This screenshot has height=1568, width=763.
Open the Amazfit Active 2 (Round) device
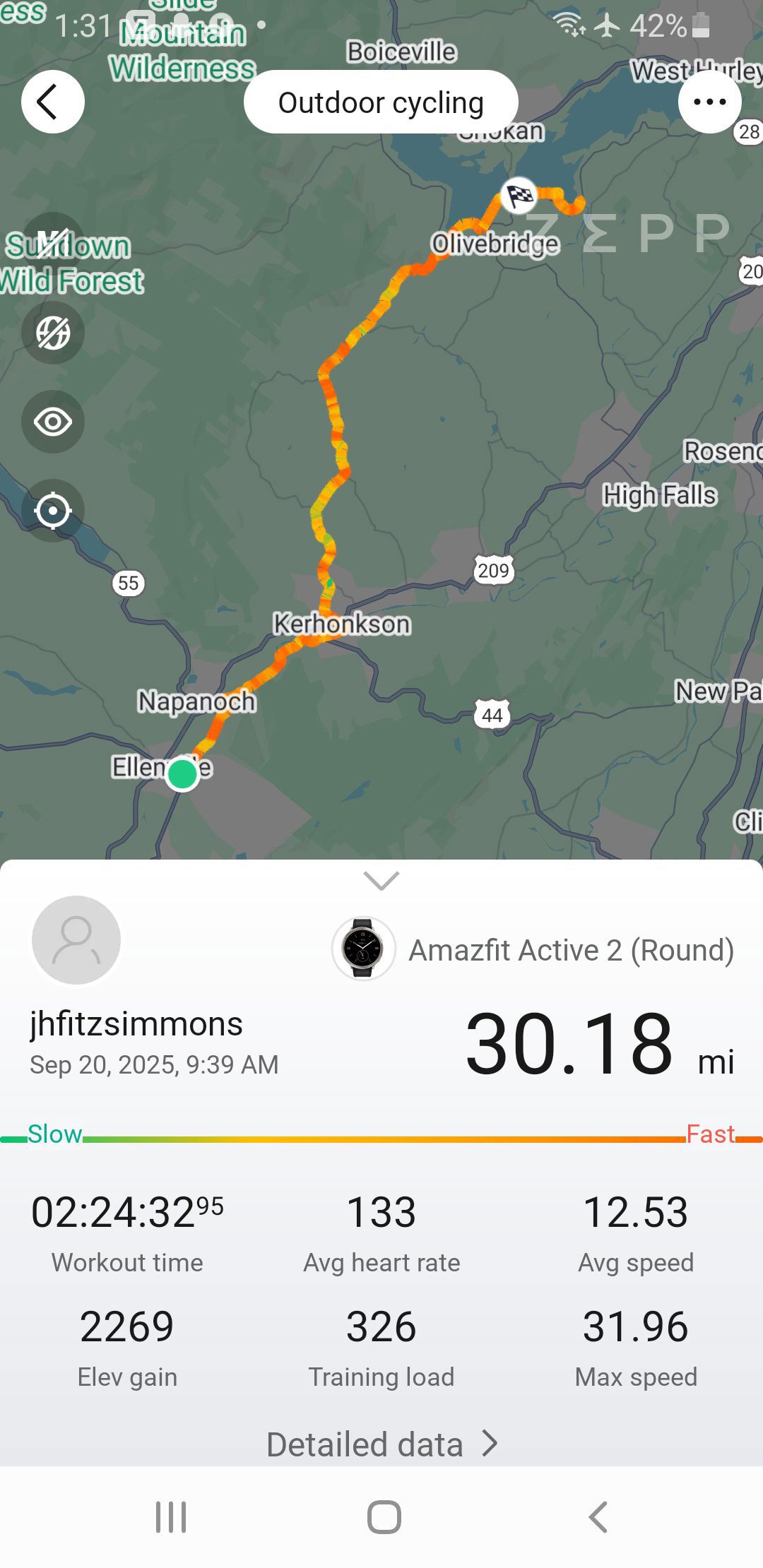pos(534,950)
